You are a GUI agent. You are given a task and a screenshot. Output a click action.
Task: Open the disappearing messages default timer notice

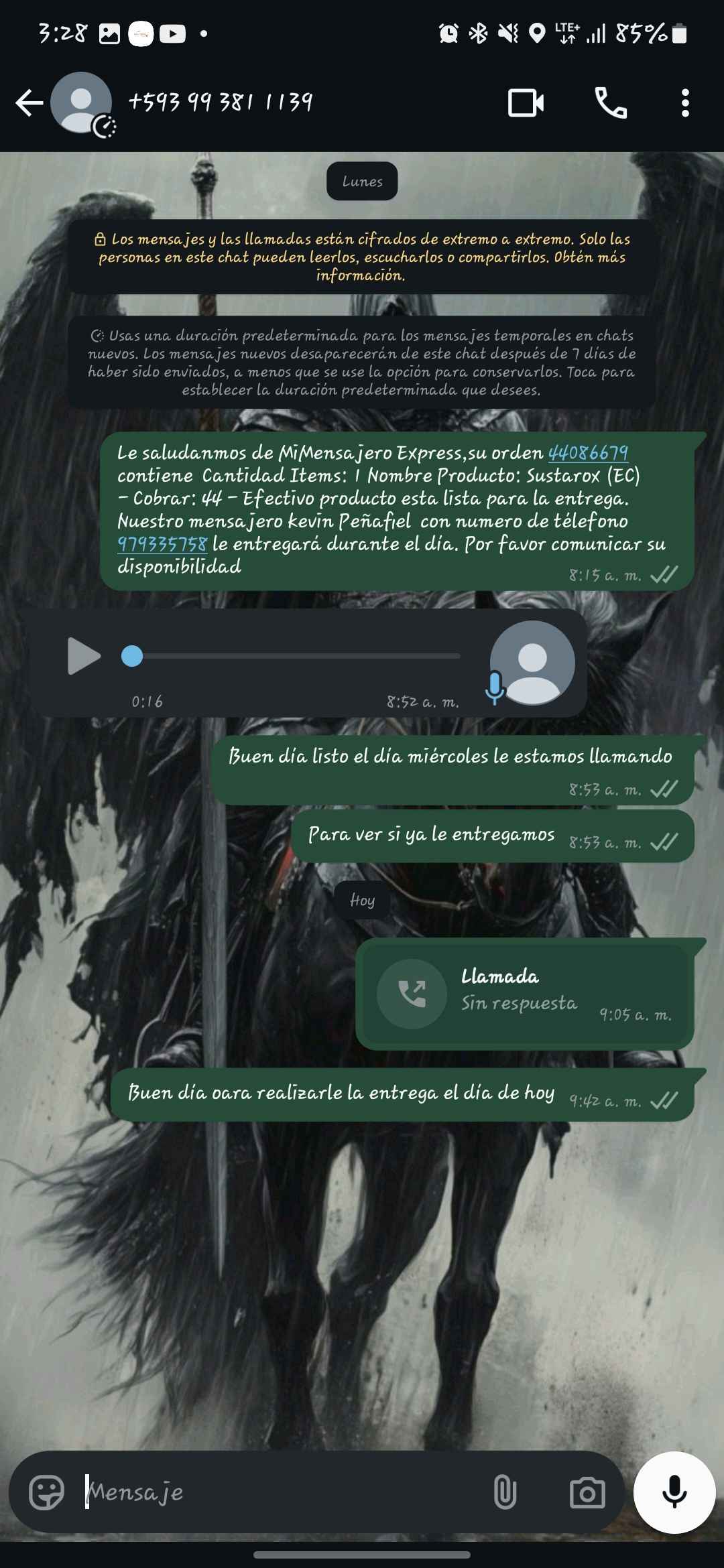click(x=362, y=363)
